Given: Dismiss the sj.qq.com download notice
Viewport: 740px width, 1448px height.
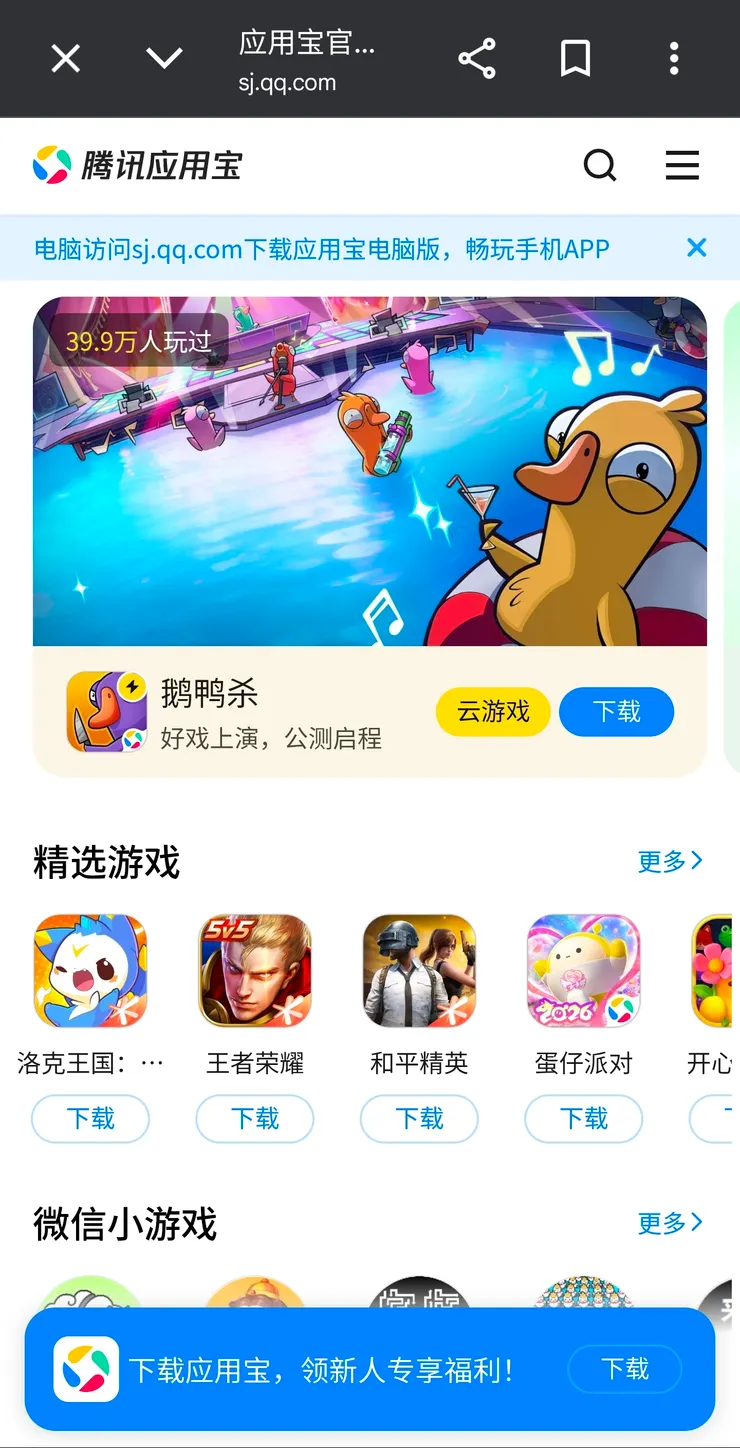Looking at the screenshot, I should click(696, 247).
